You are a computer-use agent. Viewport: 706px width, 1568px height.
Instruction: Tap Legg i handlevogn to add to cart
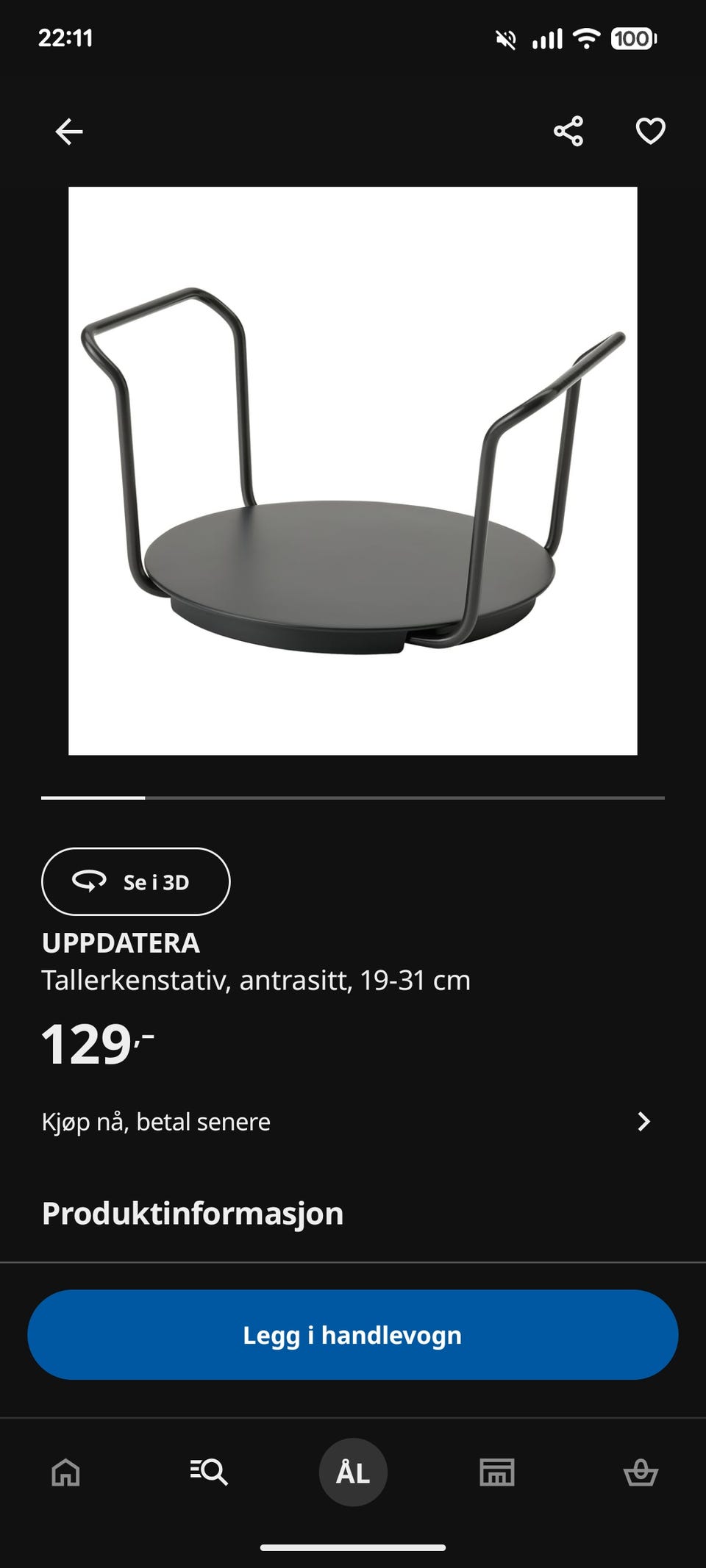pyautogui.click(x=353, y=1335)
